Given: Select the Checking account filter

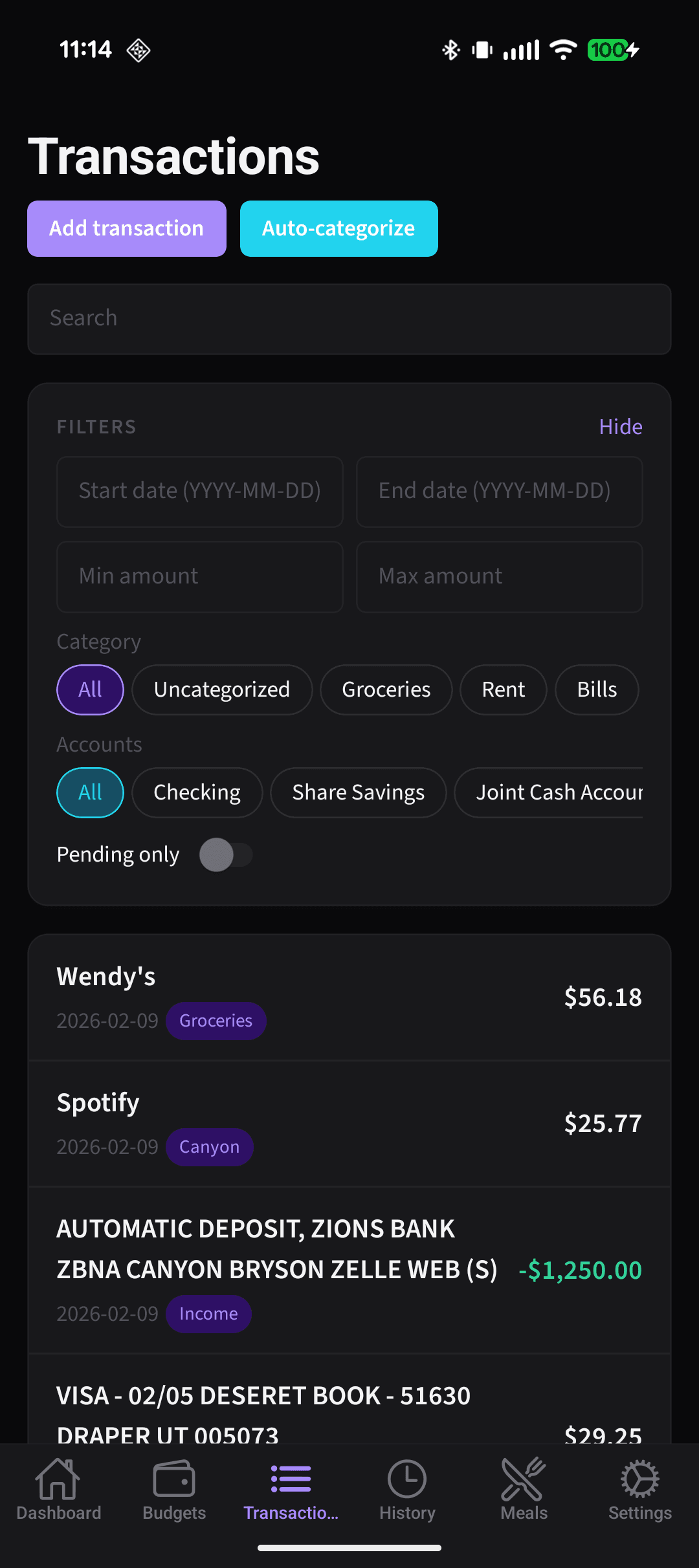Looking at the screenshot, I should [197, 792].
